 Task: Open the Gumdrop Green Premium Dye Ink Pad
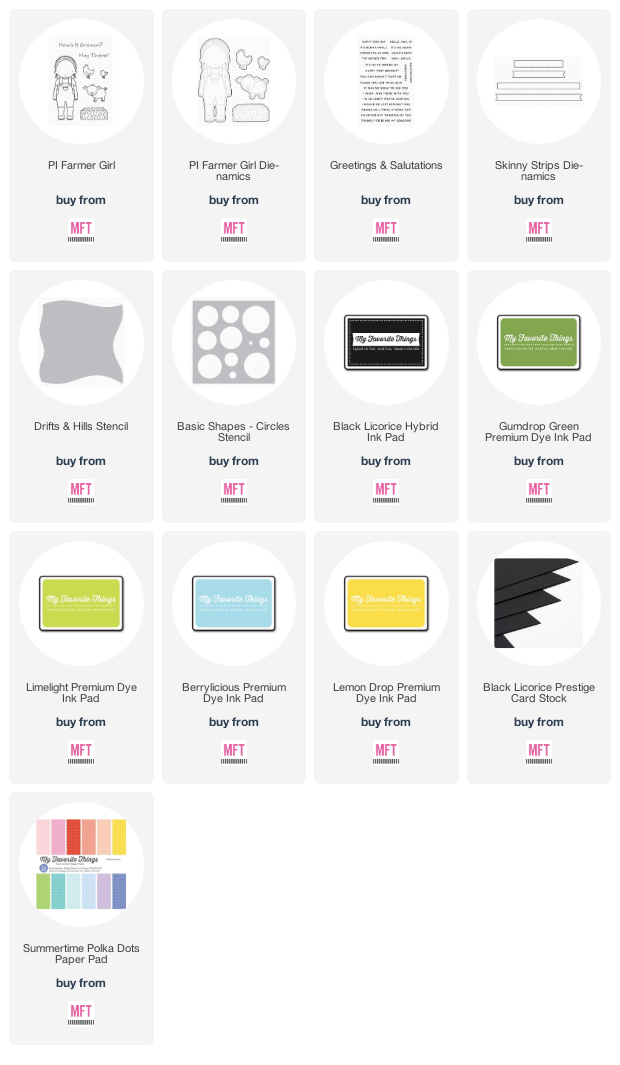coord(539,396)
